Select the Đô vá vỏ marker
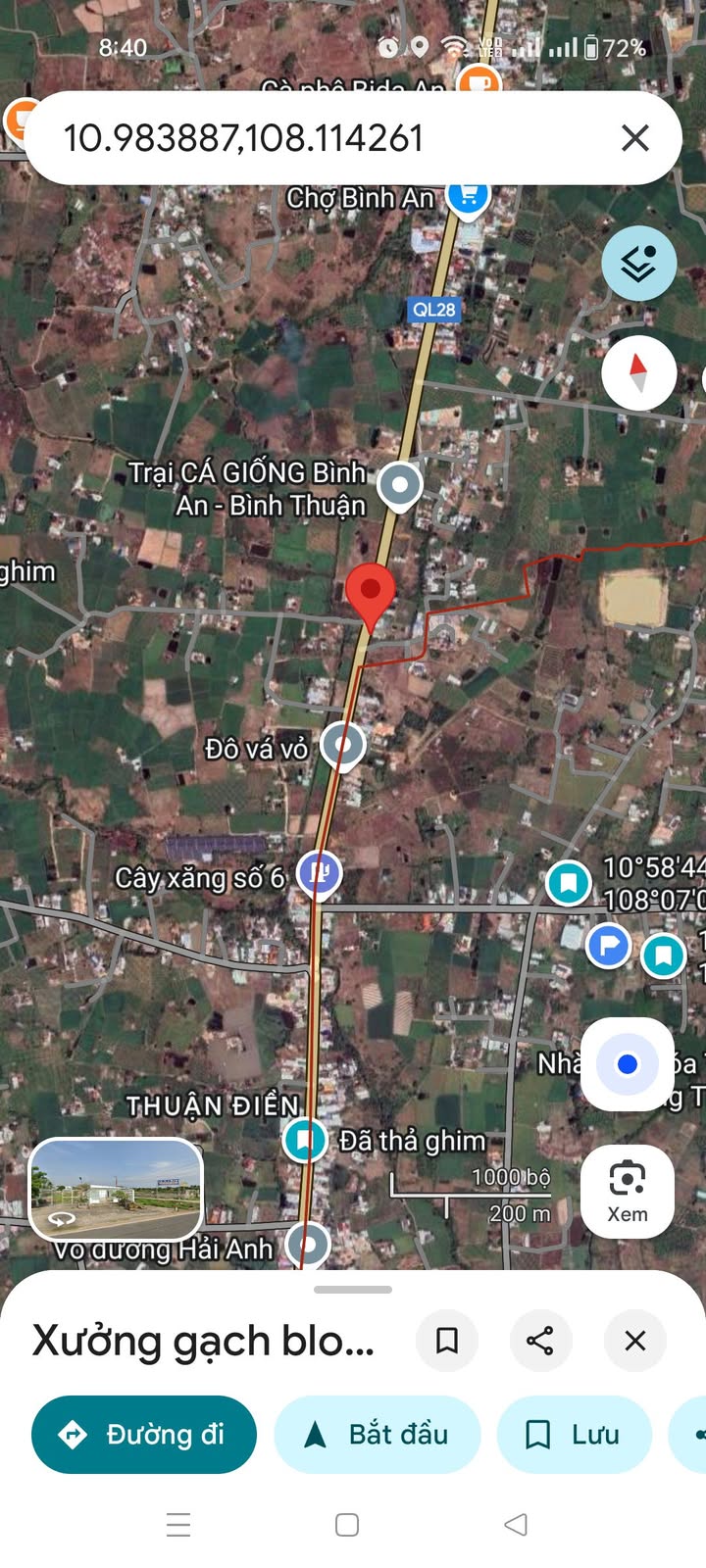706x1568 pixels. pyautogui.click(x=343, y=745)
